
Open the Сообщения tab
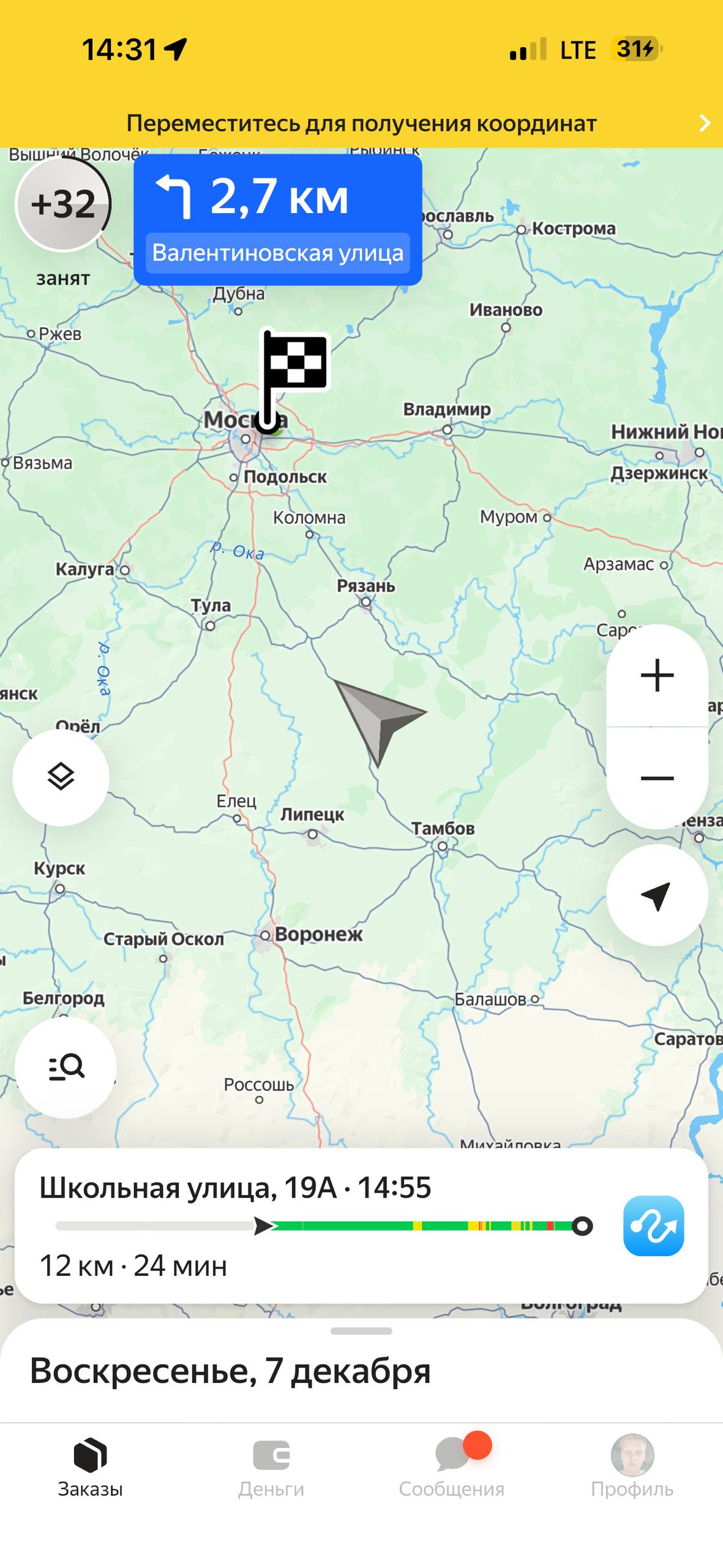(452, 1467)
